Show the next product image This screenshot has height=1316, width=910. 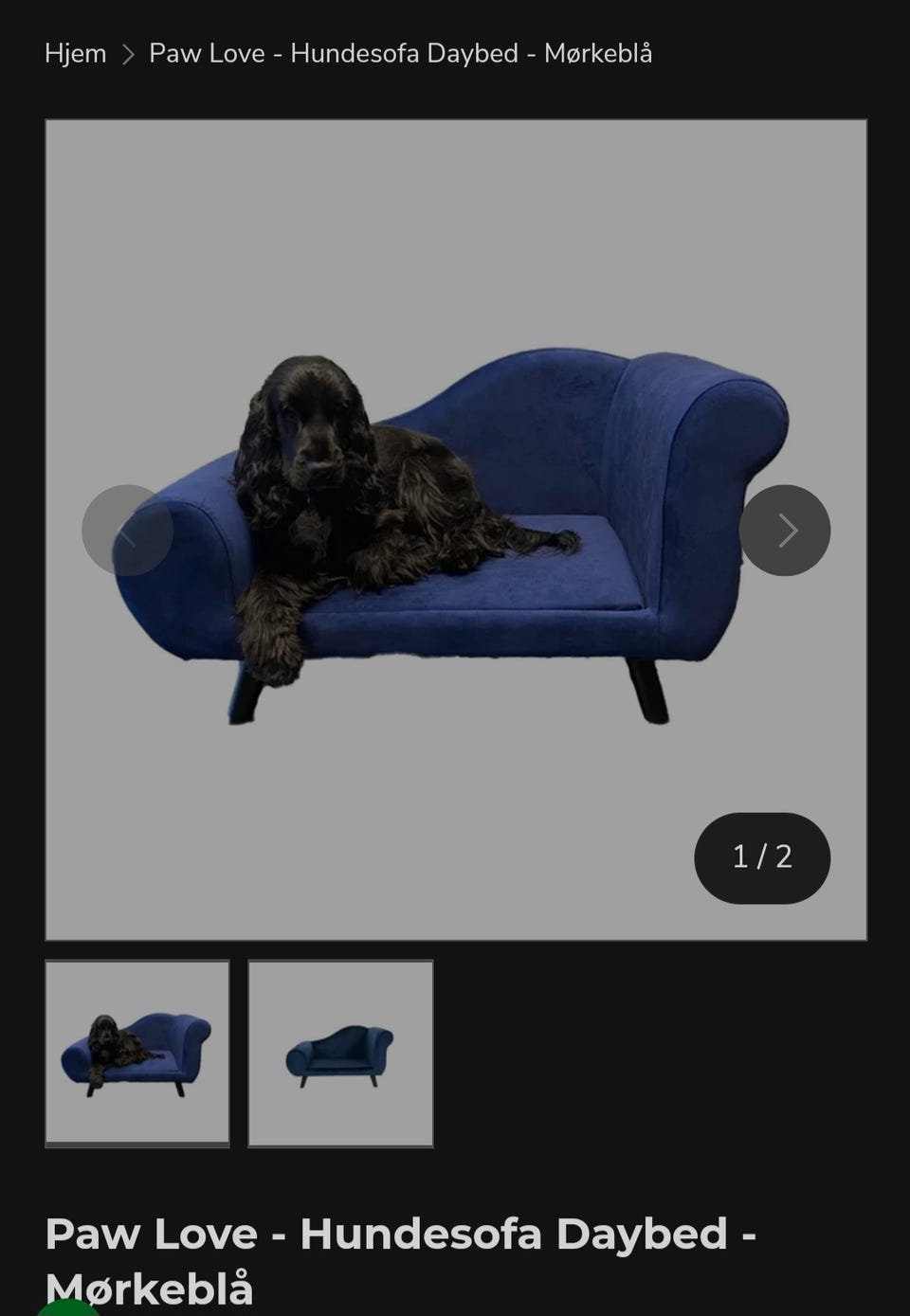(784, 531)
